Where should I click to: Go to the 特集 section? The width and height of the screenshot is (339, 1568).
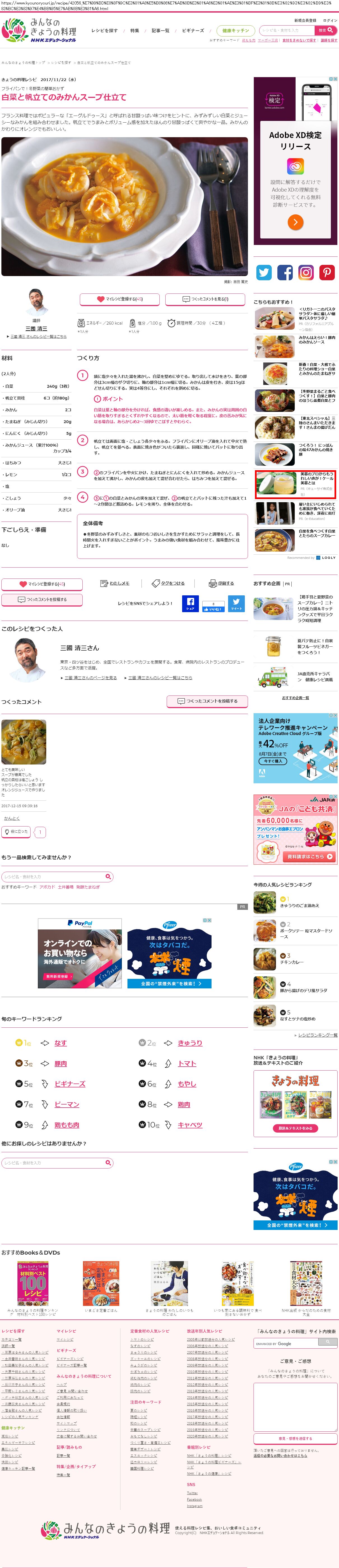[x=134, y=30]
